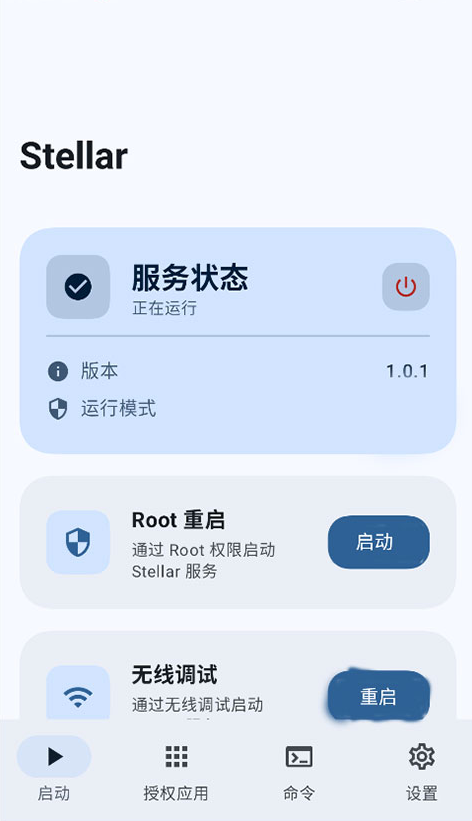Open the 命令 tab
Image resolution: width=472 pixels, height=821 pixels.
point(299,772)
